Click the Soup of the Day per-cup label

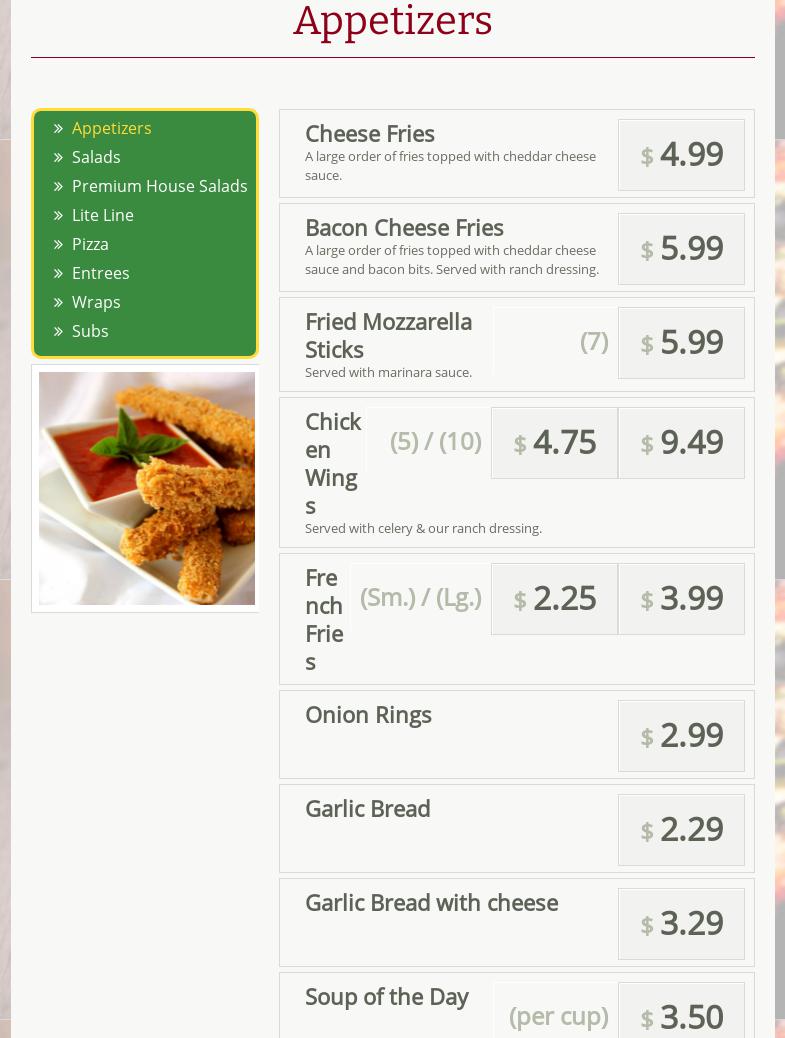[558, 1016]
